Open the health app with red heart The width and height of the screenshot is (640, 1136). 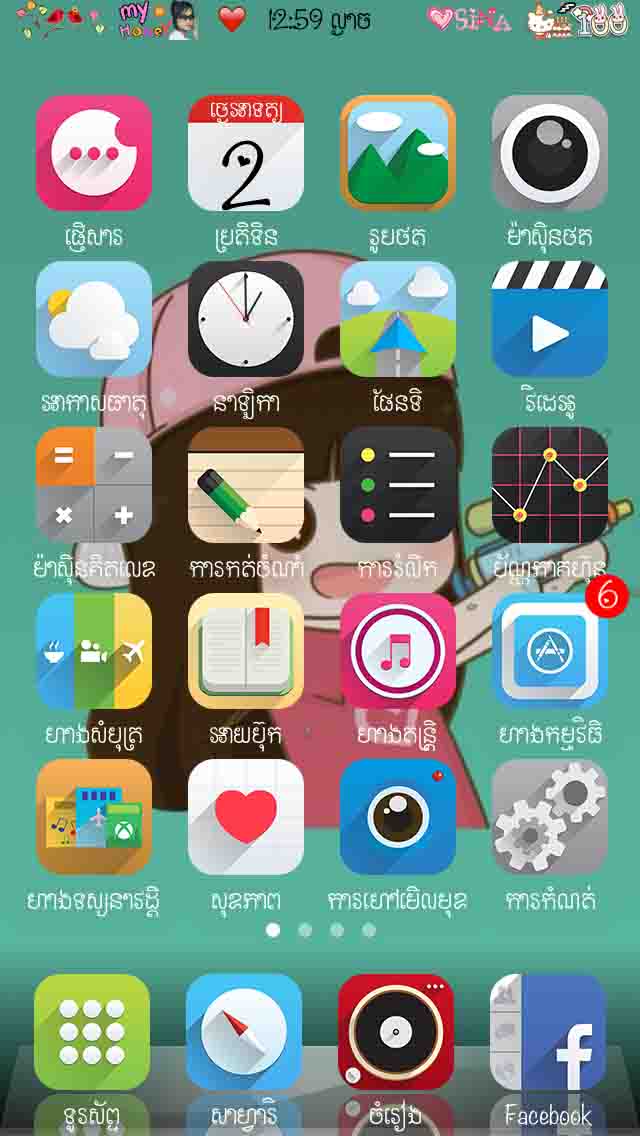tap(246, 817)
